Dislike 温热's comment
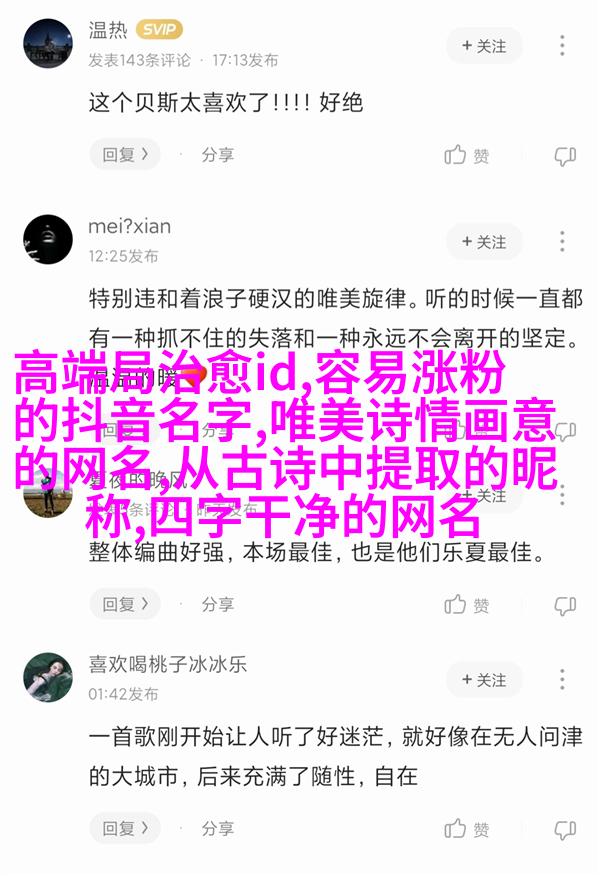The width and height of the screenshot is (600, 876). click(565, 155)
